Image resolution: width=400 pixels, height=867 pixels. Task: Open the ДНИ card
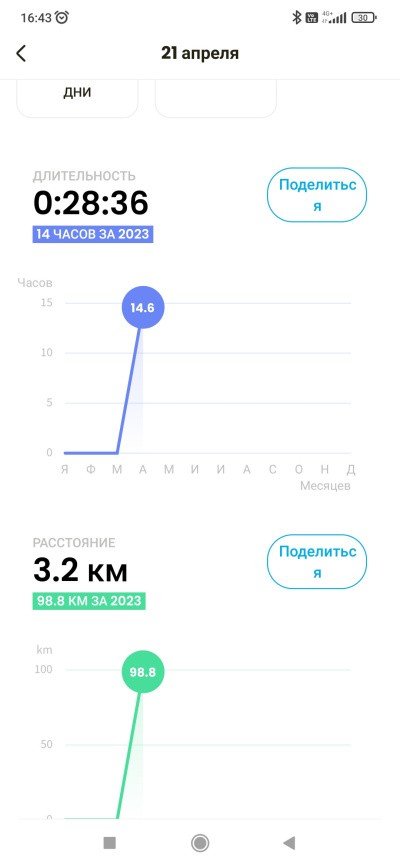pyautogui.click(x=77, y=98)
